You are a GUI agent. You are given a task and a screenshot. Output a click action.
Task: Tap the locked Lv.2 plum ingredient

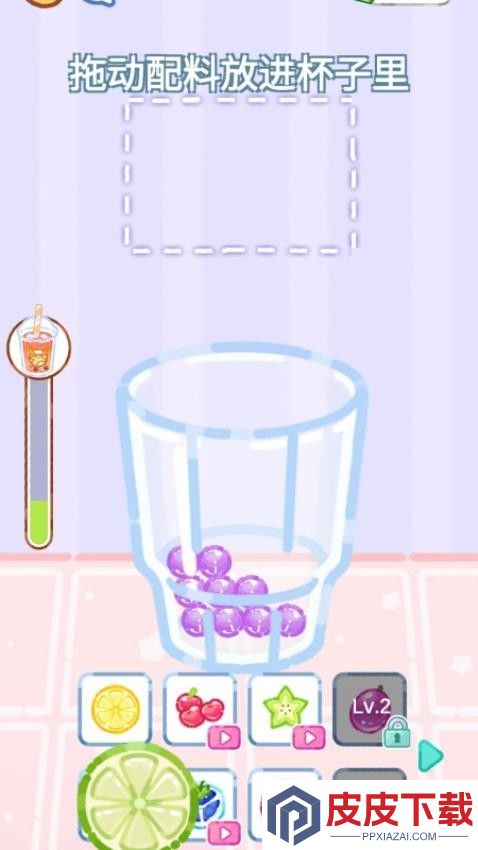pyautogui.click(x=370, y=709)
